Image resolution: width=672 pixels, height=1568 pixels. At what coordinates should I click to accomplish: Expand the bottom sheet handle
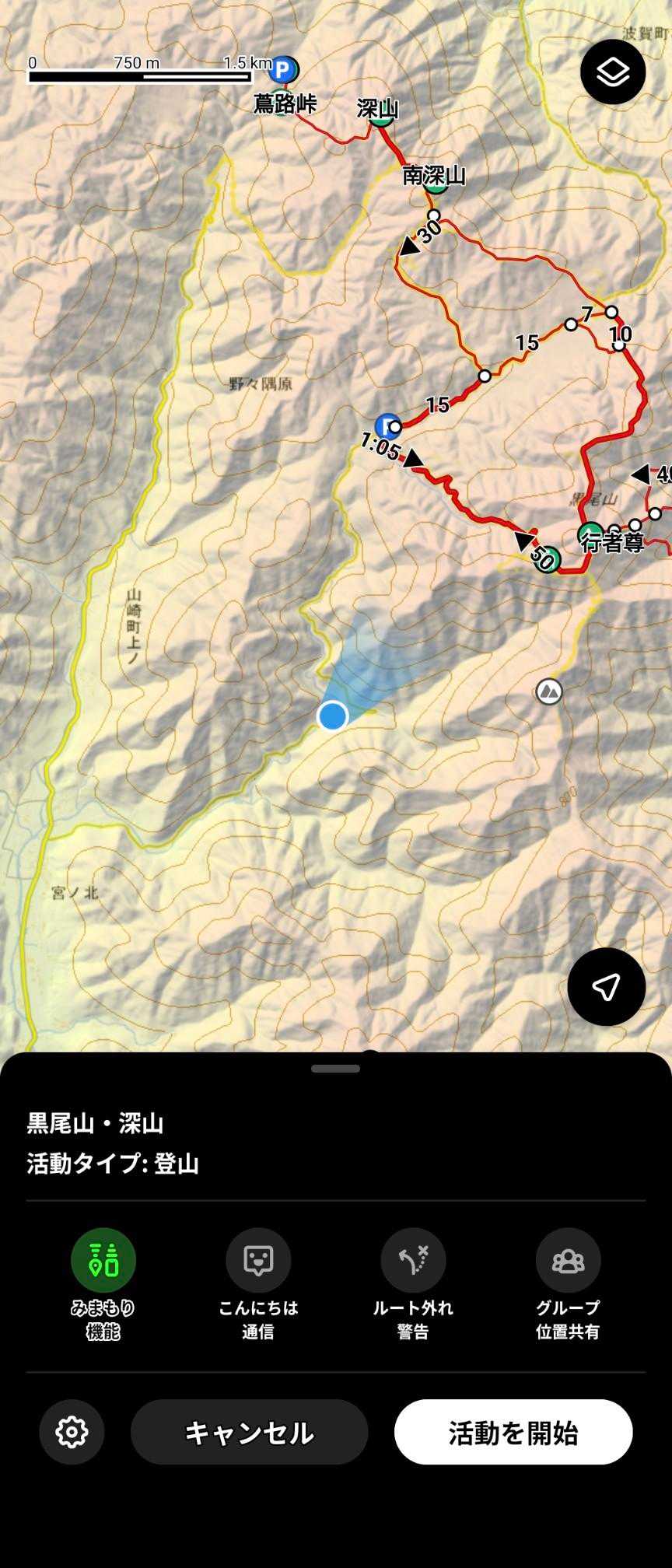[335, 1069]
